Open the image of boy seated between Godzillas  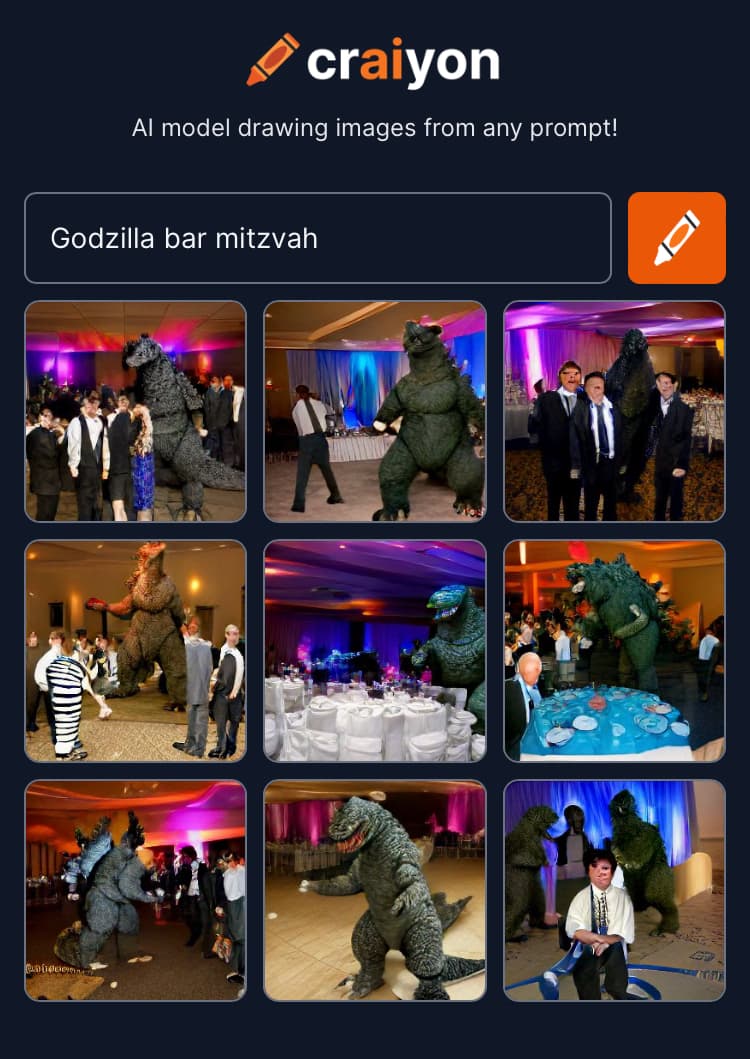point(614,890)
